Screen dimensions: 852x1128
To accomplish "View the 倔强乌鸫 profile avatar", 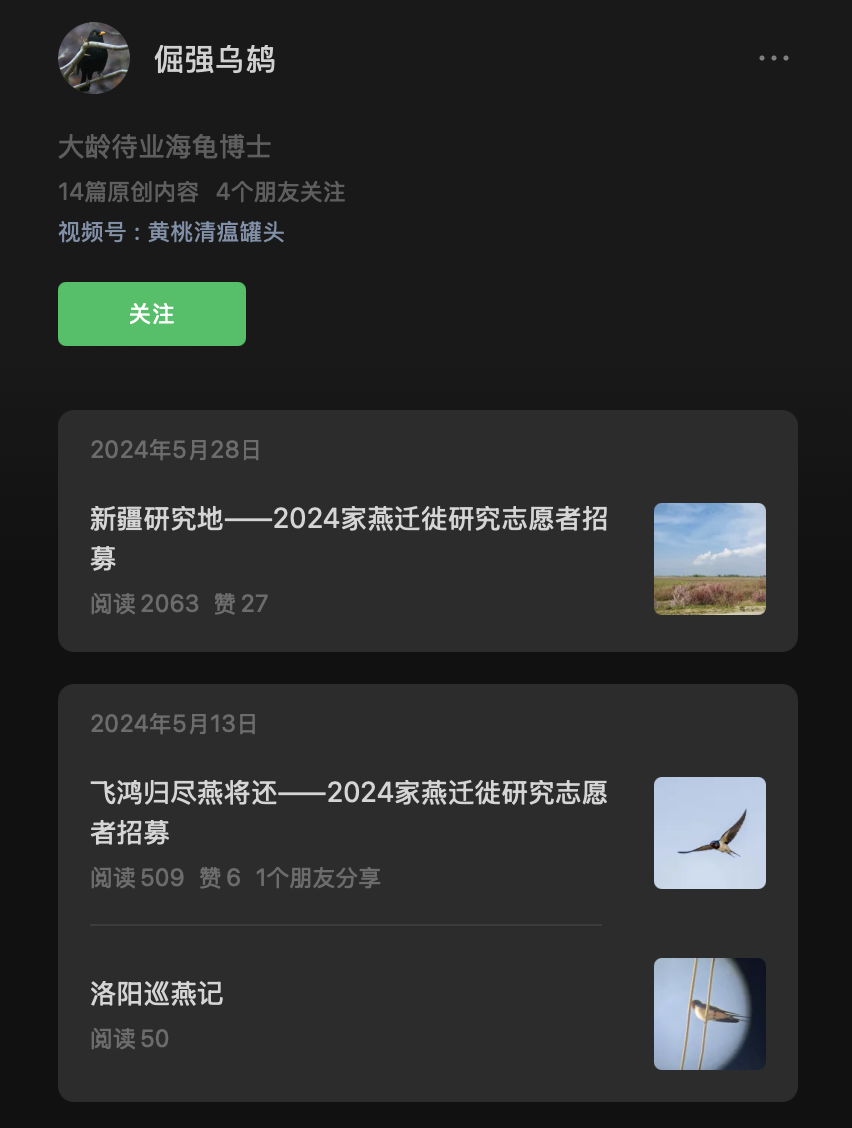I will click(94, 58).
